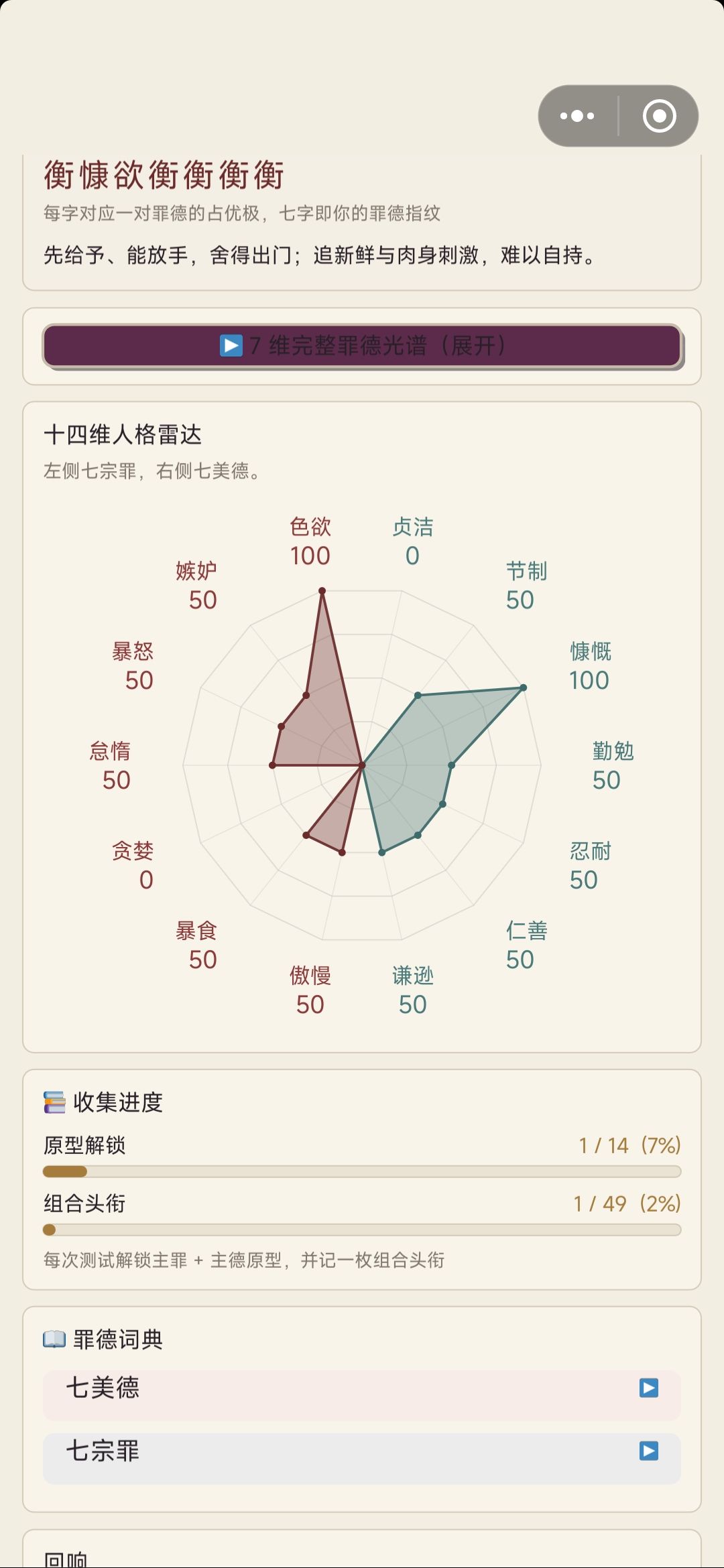This screenshot has width=724, height=1568.
Task: Expand the 7 维完整罪德光谱 section
Action: [362, 346]
